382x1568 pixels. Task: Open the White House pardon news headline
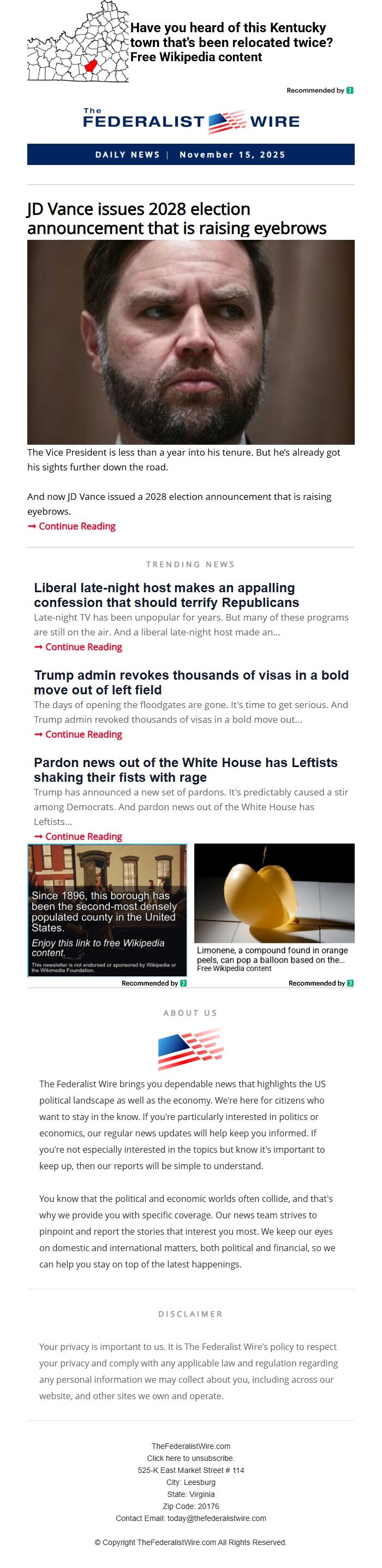pyautogui.click(x=186, y=770)
